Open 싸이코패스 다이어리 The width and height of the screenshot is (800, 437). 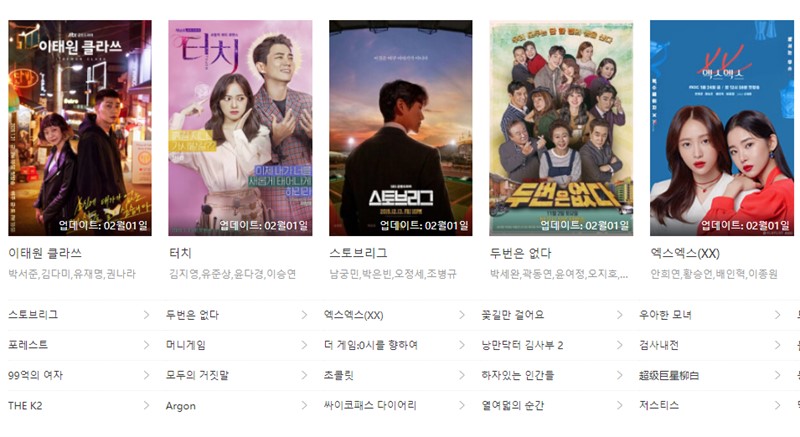tap(370, 406)
